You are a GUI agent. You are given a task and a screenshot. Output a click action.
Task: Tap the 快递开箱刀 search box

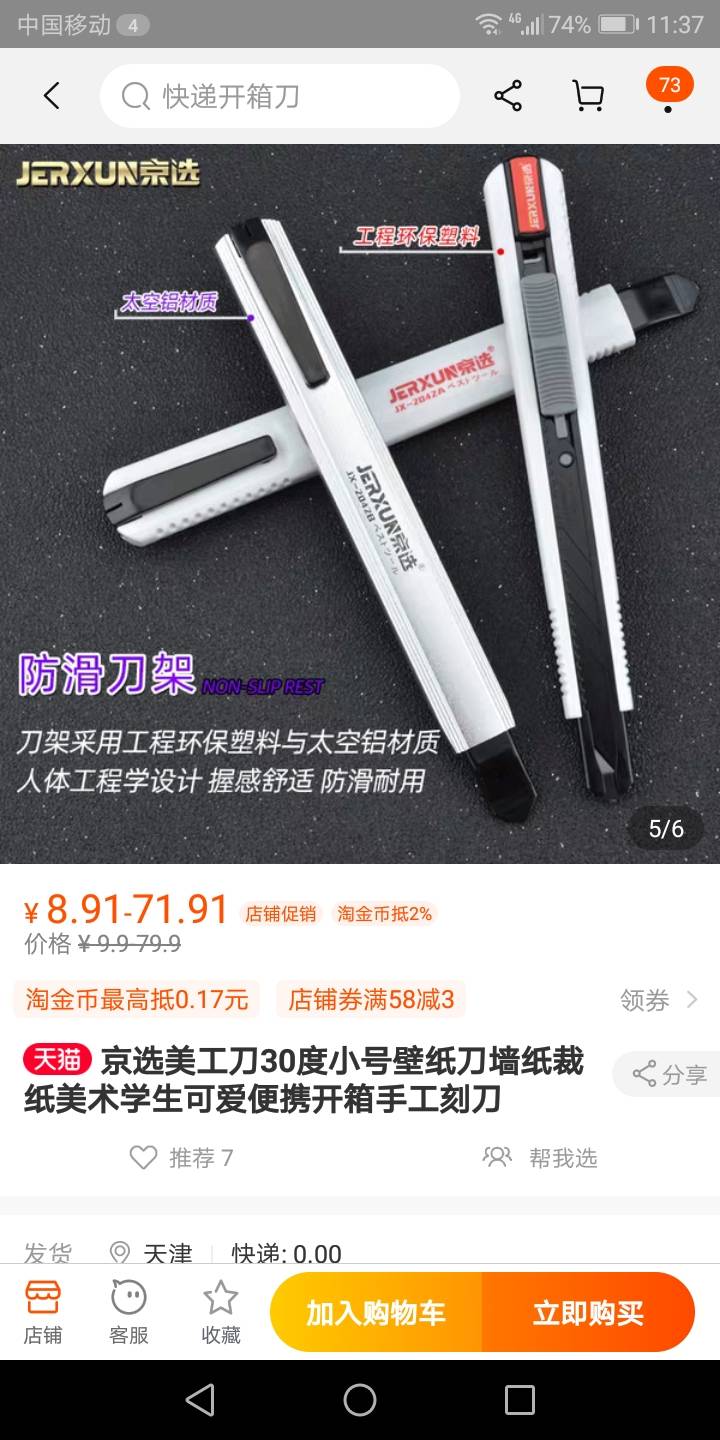[x=280, y=96]
